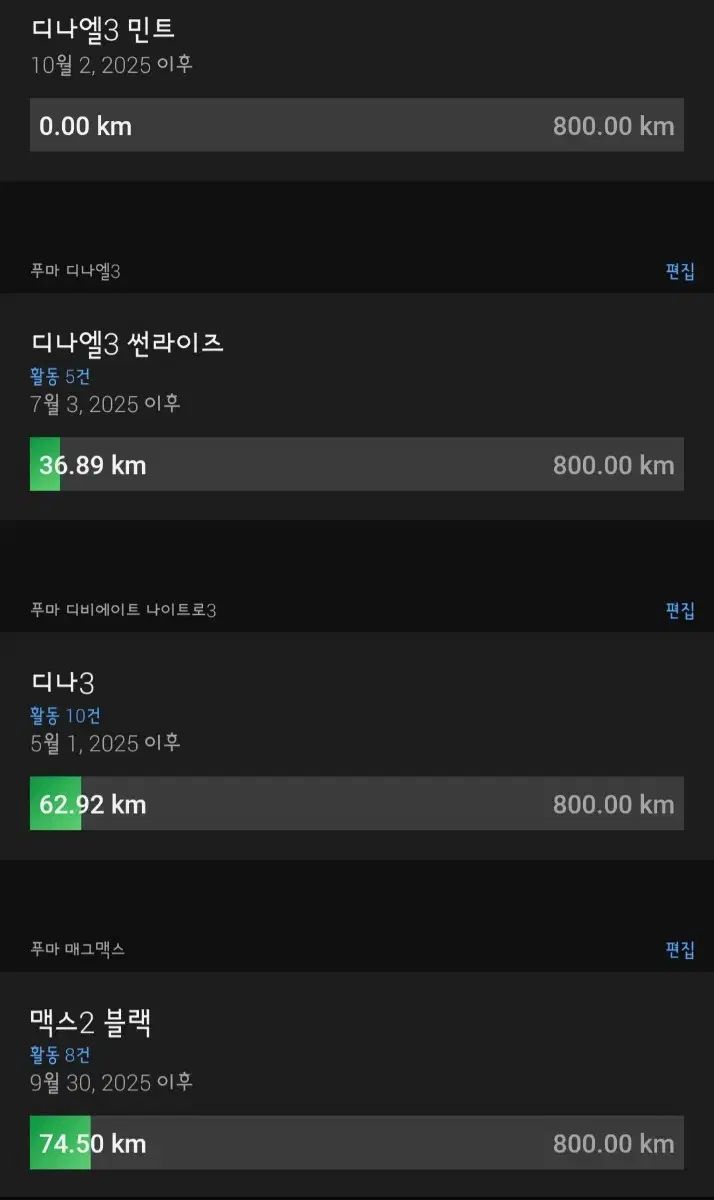Open 활동 5건 for 디나엘3 썬라이즈

coord(62,376)
